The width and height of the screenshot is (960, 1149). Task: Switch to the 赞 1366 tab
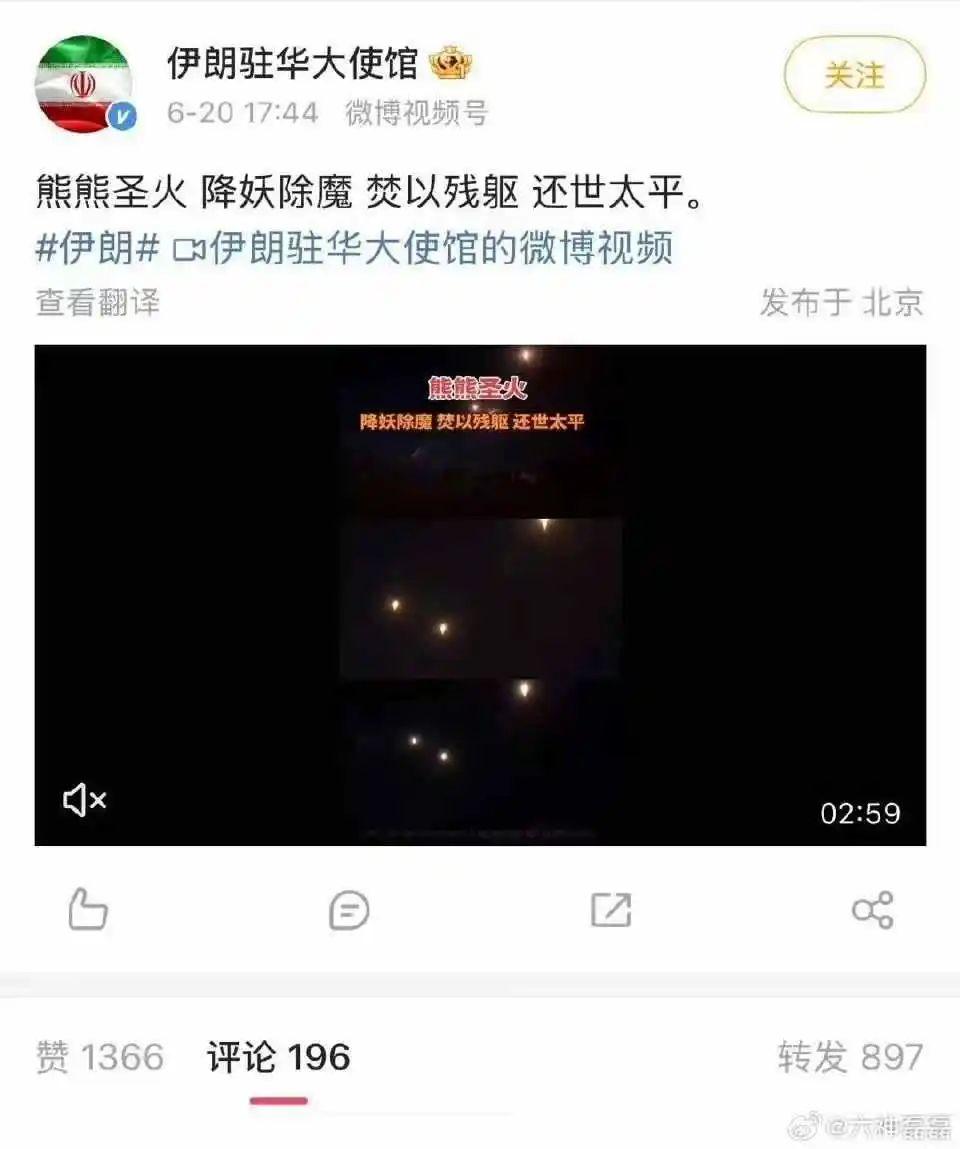(x=100, y=1057)
